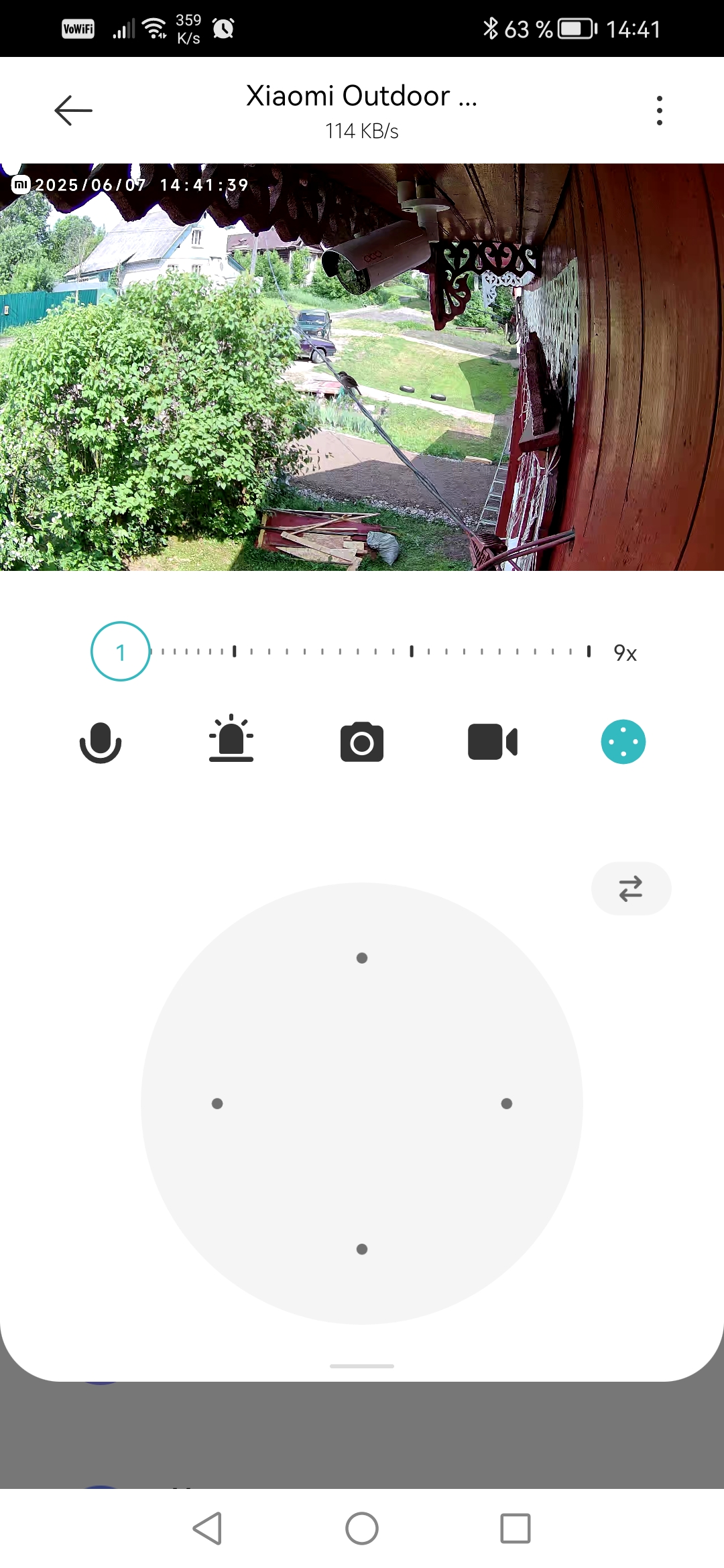This screenshot has width=724, height=1568.
Task: Tilt camera down with the bottom dot
Action: (x=362, y=1249)
